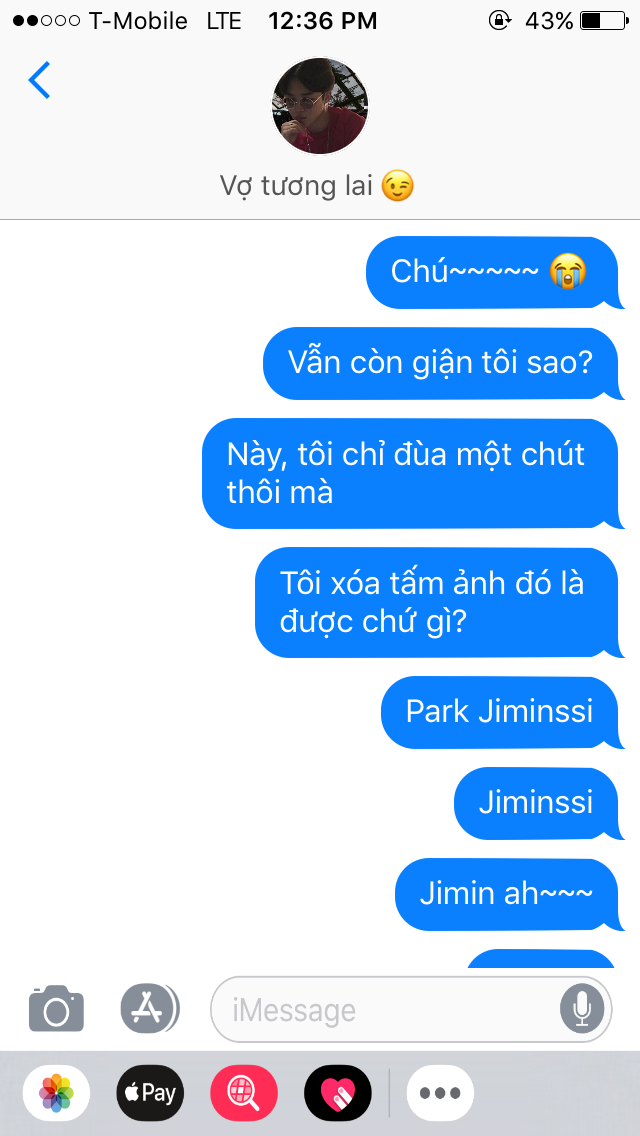640x1136 pixels.
Task: Open the Digital Touch heart app
Action: 338,1093
